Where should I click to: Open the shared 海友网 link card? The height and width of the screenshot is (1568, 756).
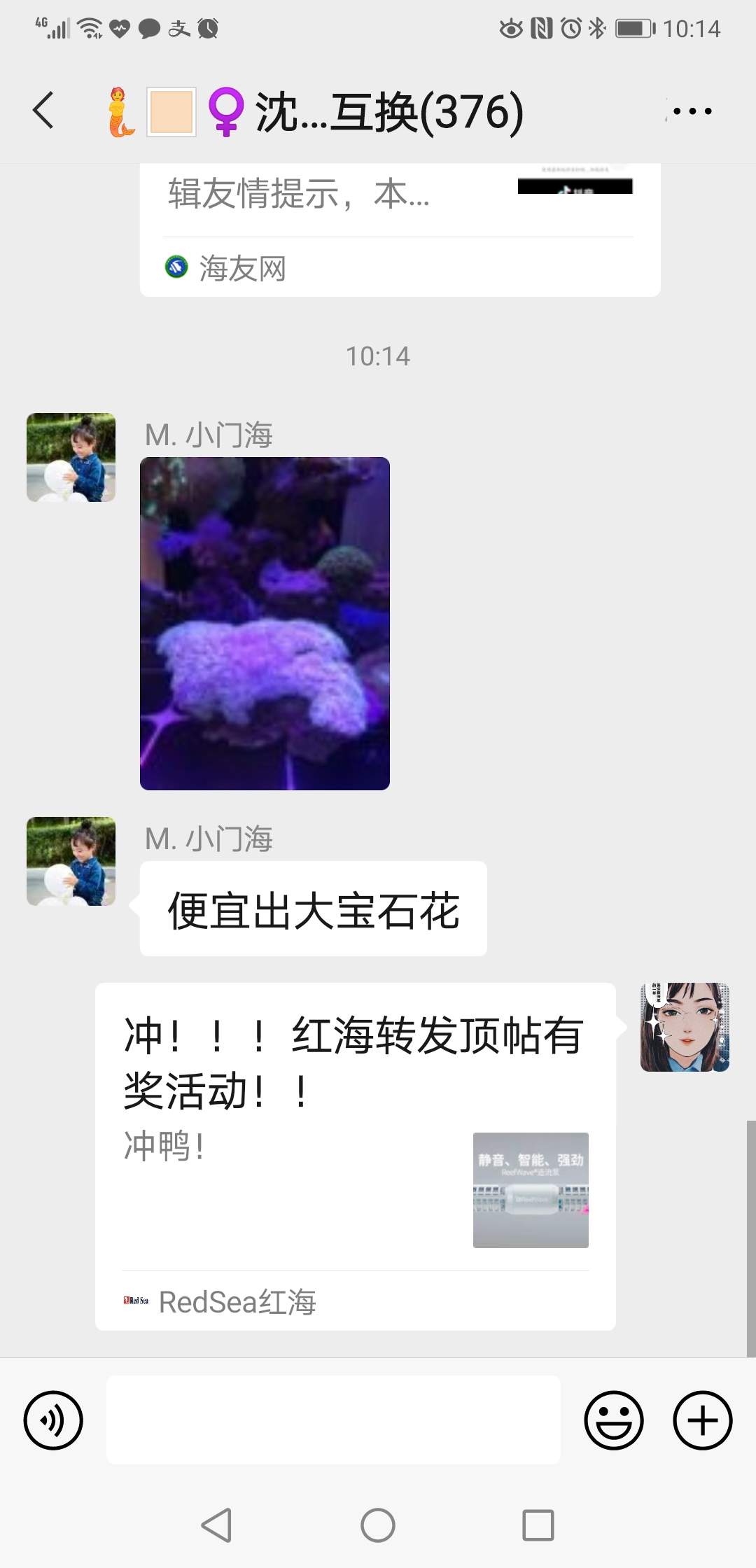click(x=399, y=231)
